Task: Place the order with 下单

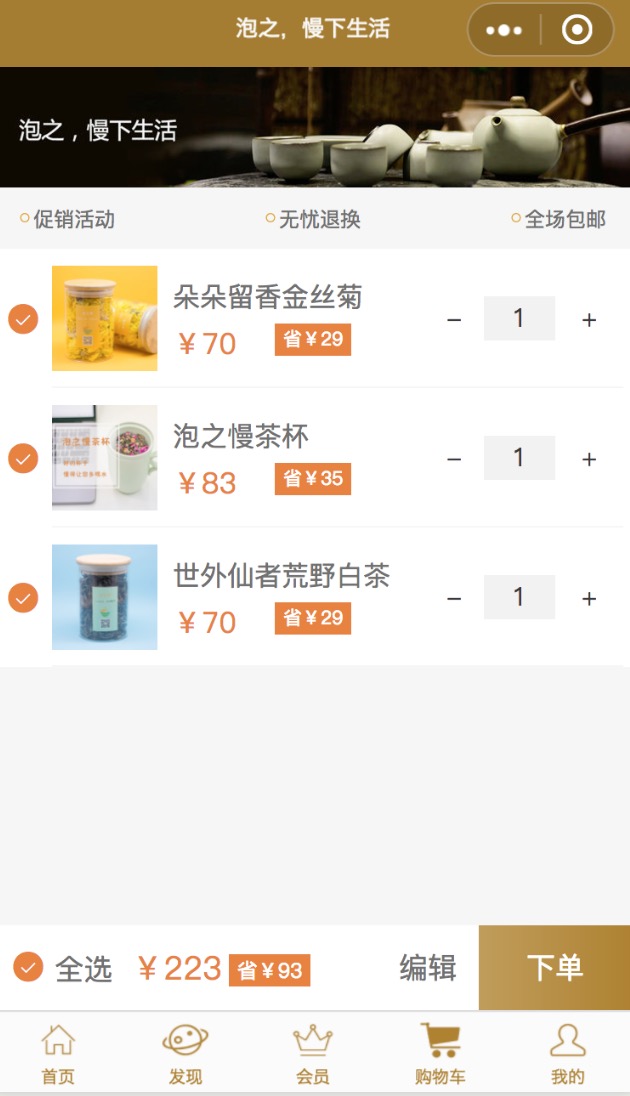Action: tap(554, 967)
